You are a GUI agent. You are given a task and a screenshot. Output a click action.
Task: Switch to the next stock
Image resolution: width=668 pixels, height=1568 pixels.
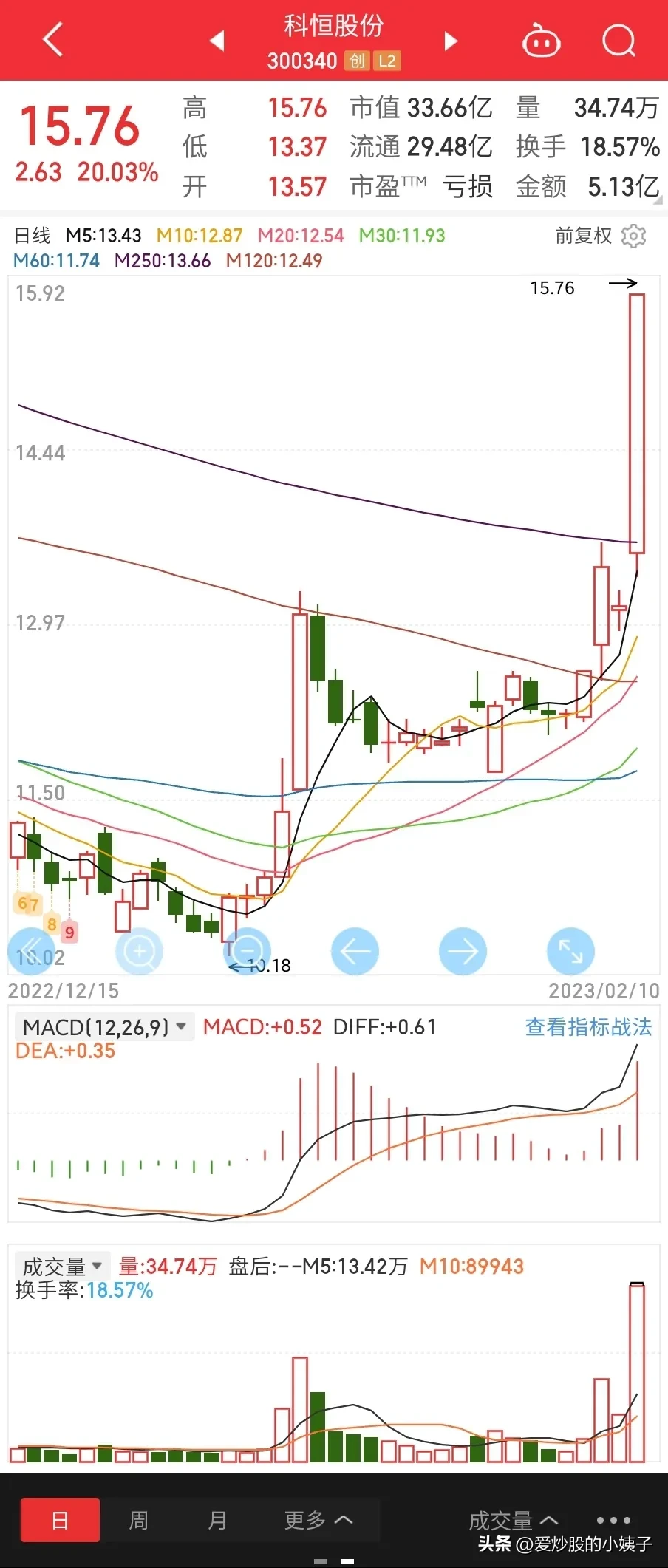(450, 41)
